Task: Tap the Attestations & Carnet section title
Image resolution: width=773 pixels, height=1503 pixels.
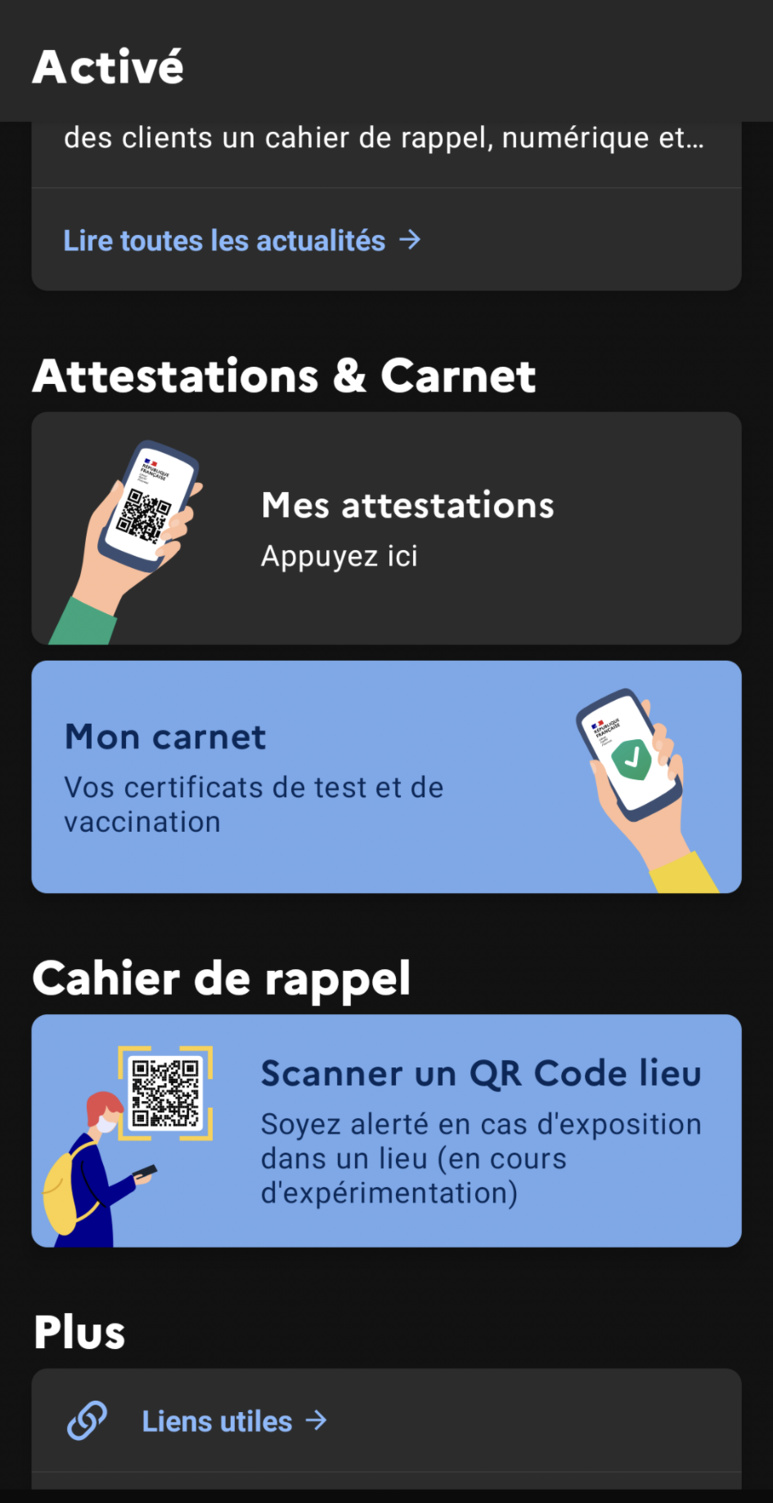Action: tap(284, 376)
